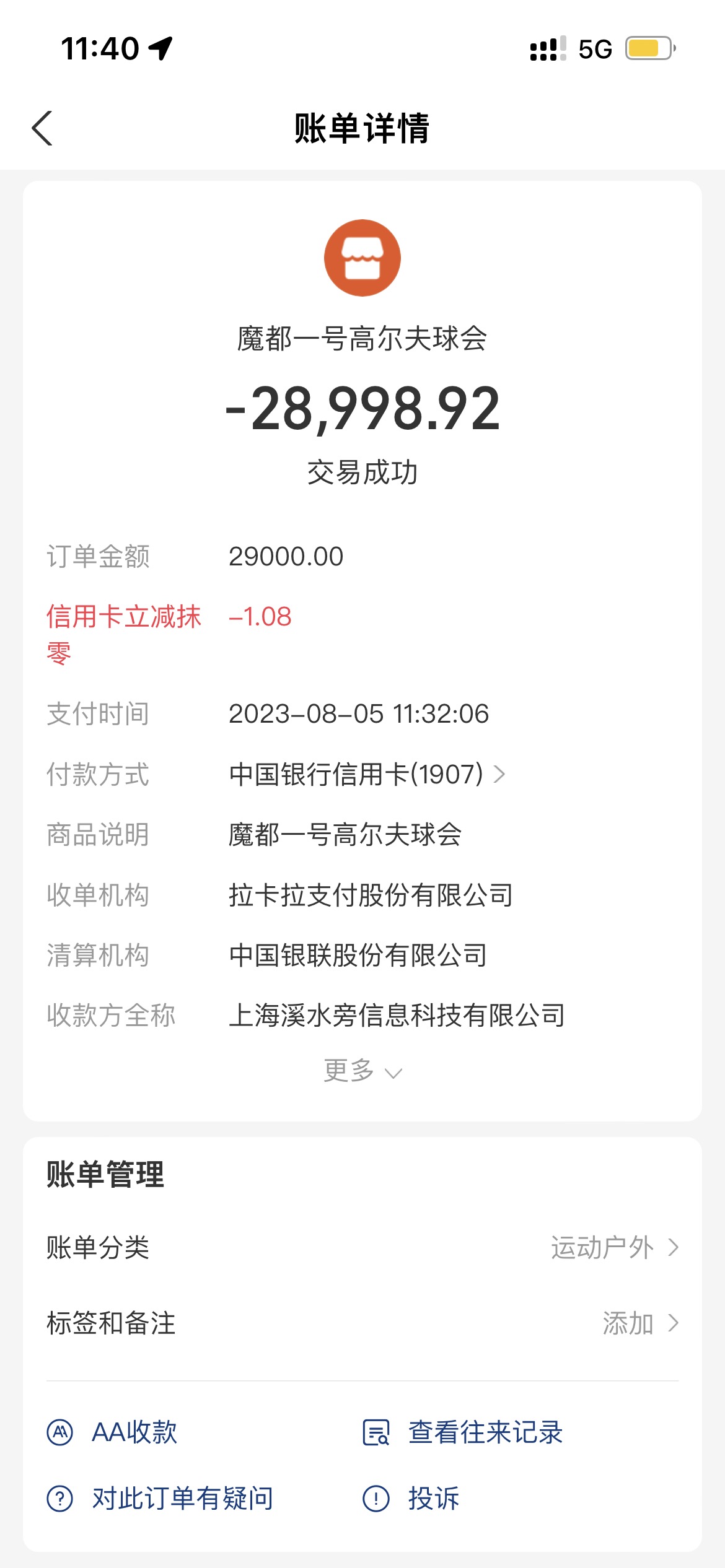Expand 更多 to show more details
This screenshot has height=1568, width=725.
pyautogui.click(x=362, y=1071)
